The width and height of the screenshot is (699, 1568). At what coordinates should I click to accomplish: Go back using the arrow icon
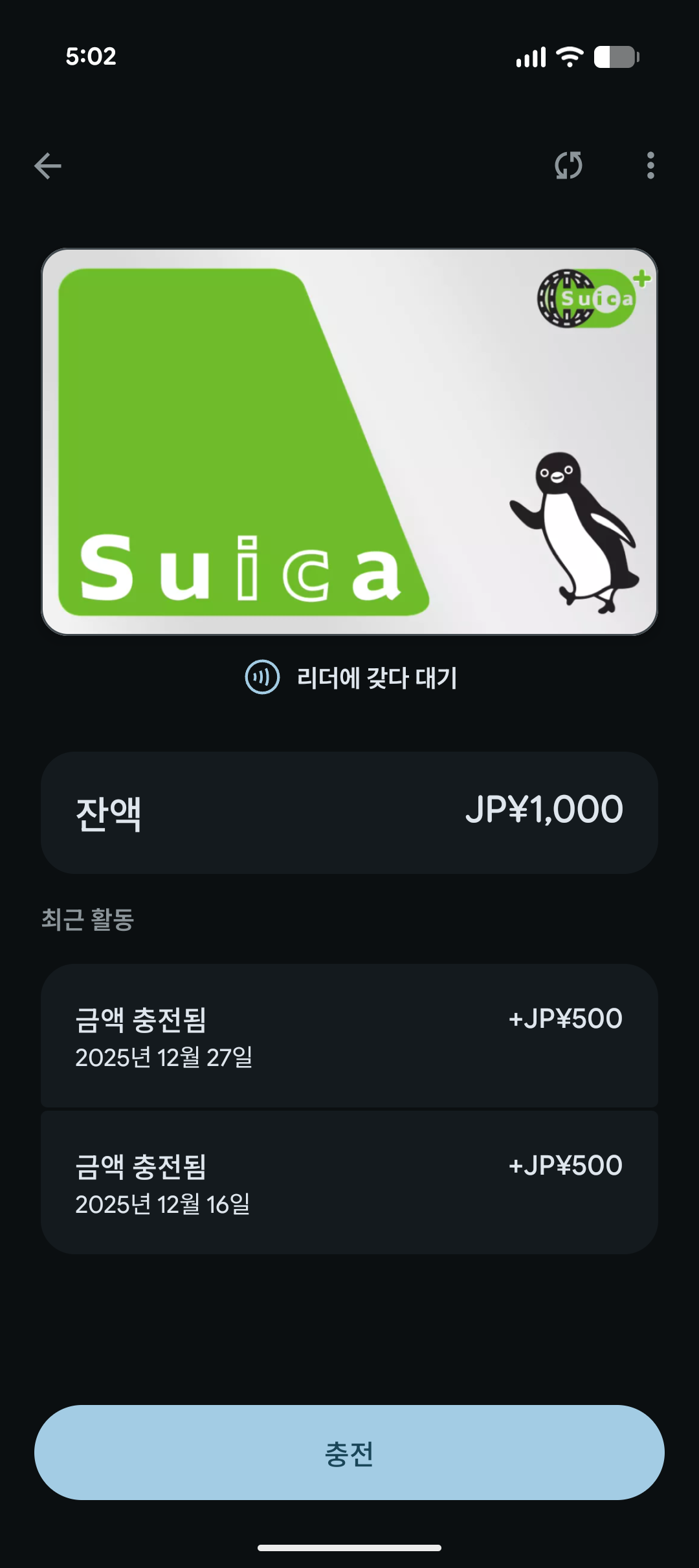48,166
